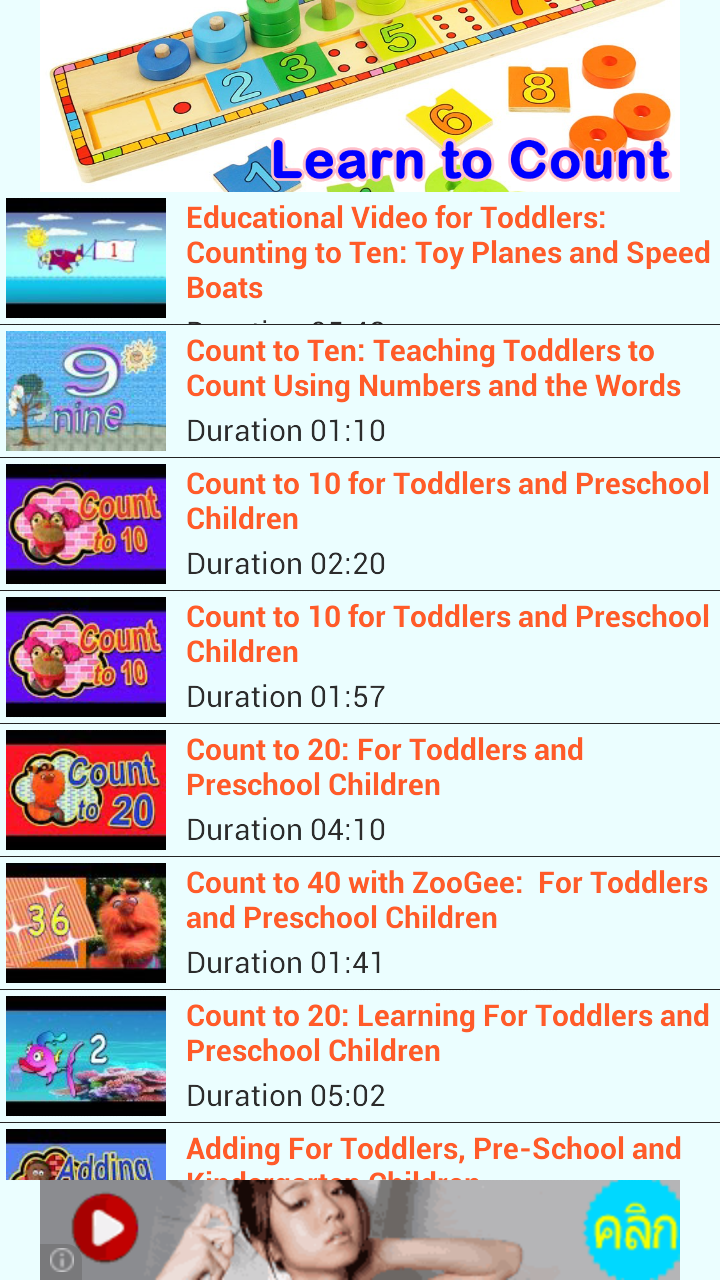Tap the Learn to Count banner image
The image size is (720, 1280).
360,96
